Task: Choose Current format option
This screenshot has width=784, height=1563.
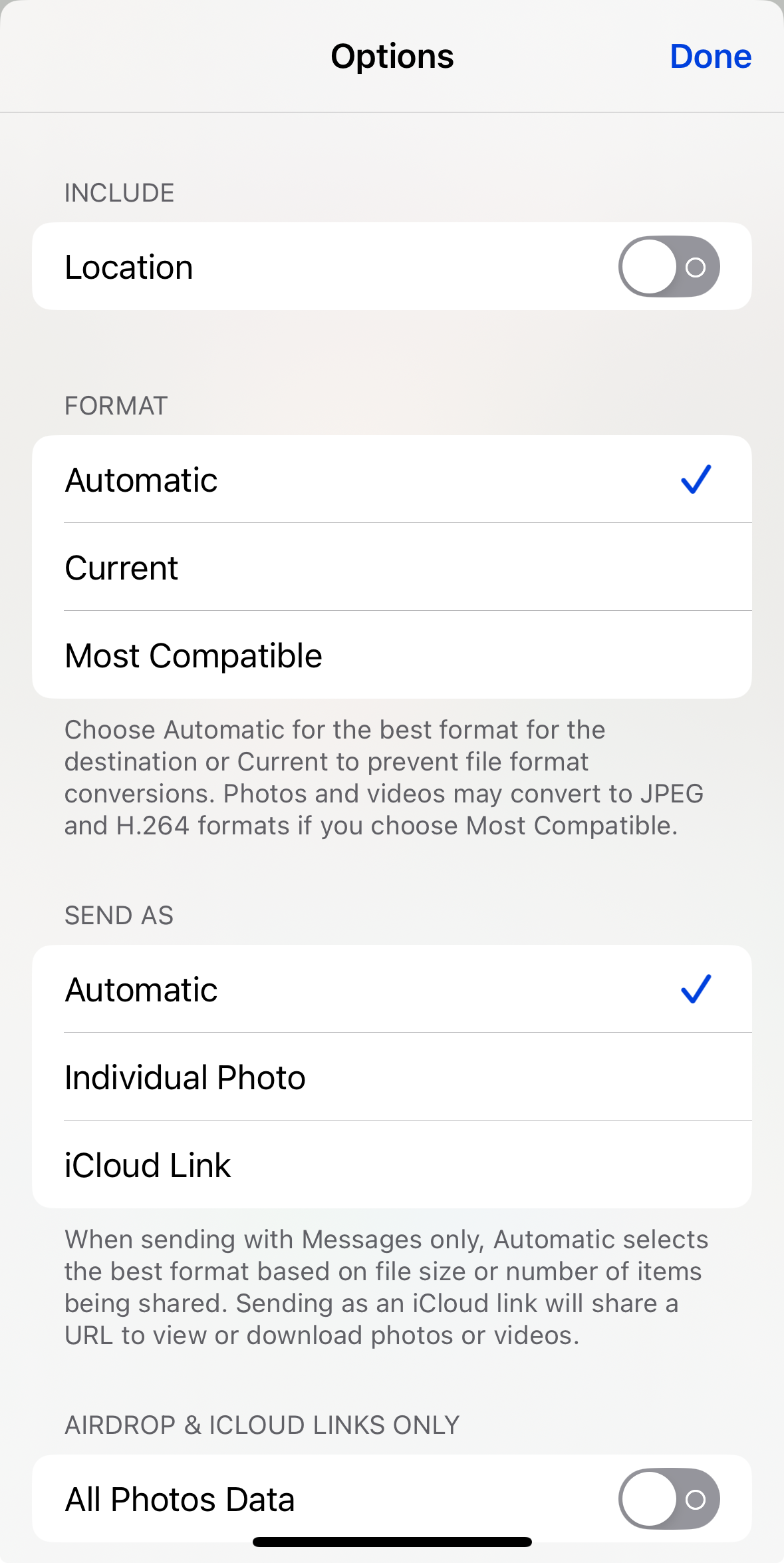Action: [391, 568]
